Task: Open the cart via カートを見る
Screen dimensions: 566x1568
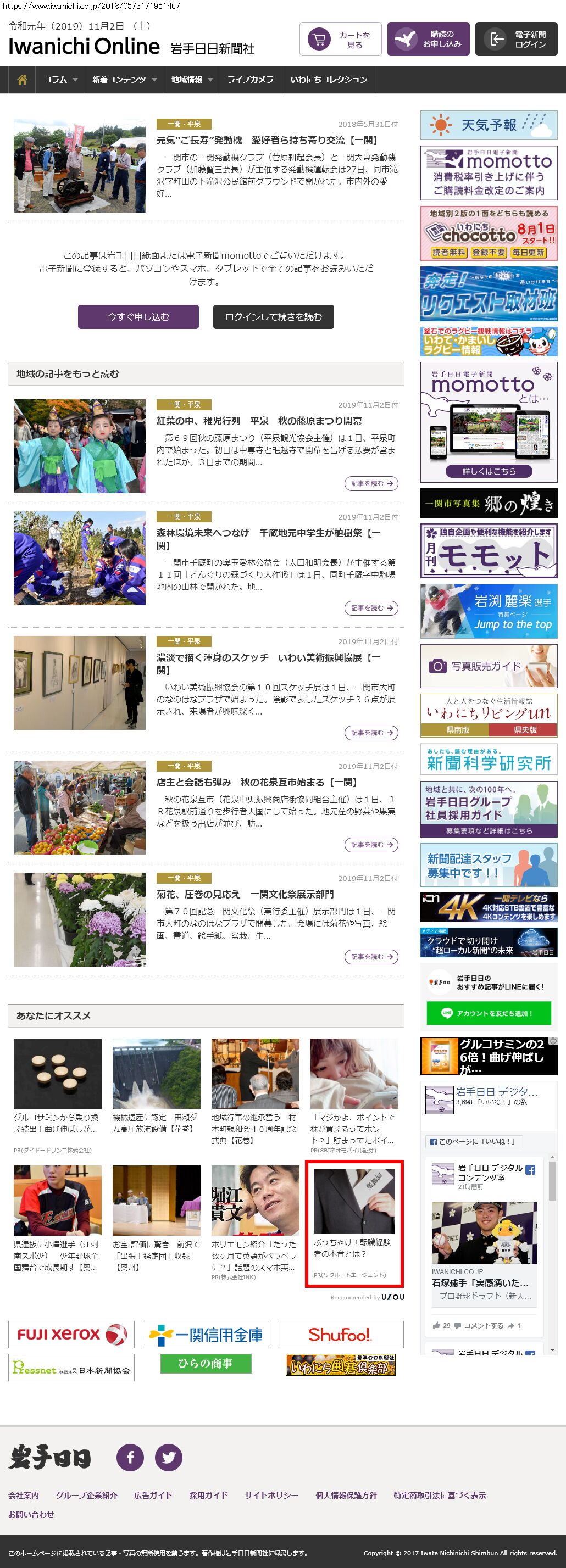Action: (340, 40)
